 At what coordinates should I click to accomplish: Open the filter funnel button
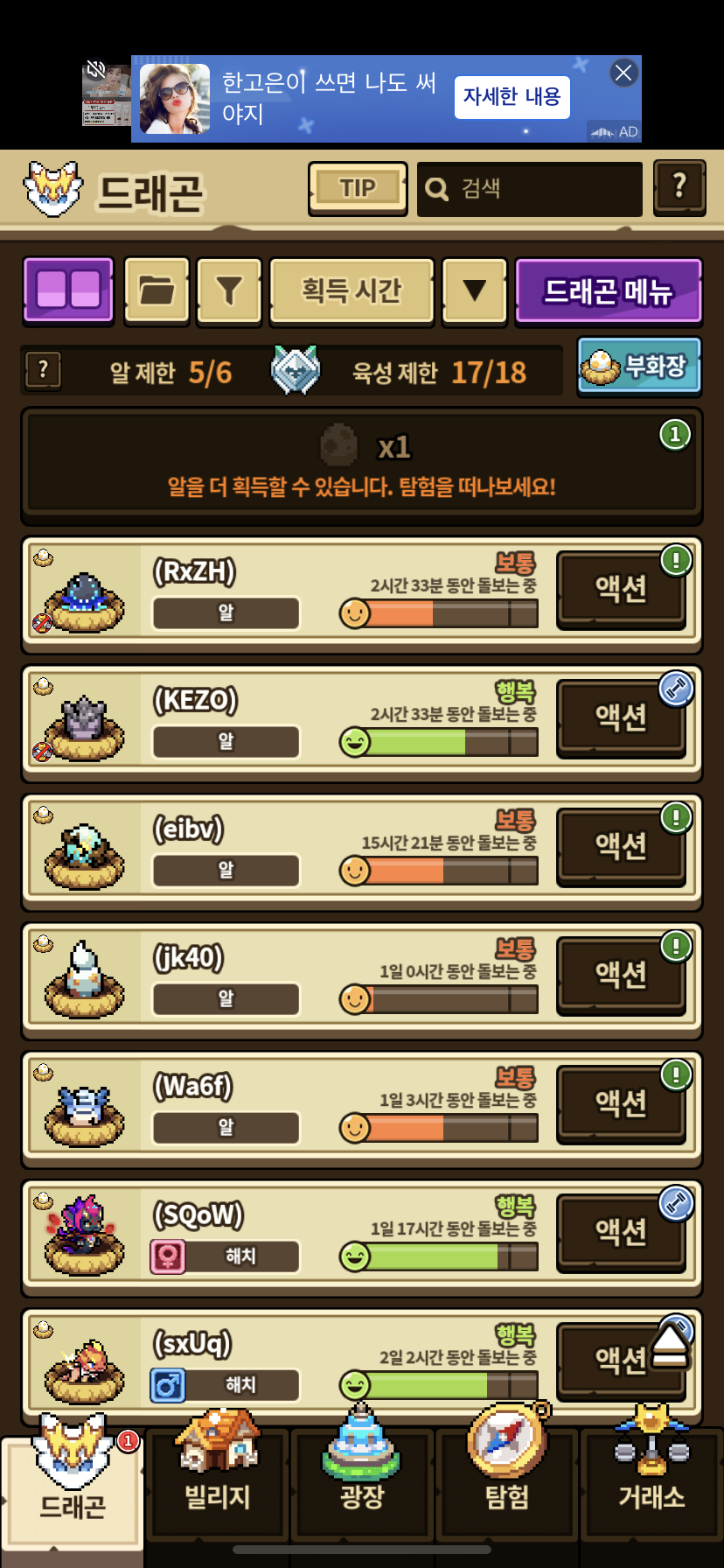pyautogui.click(x=229, y=290)
